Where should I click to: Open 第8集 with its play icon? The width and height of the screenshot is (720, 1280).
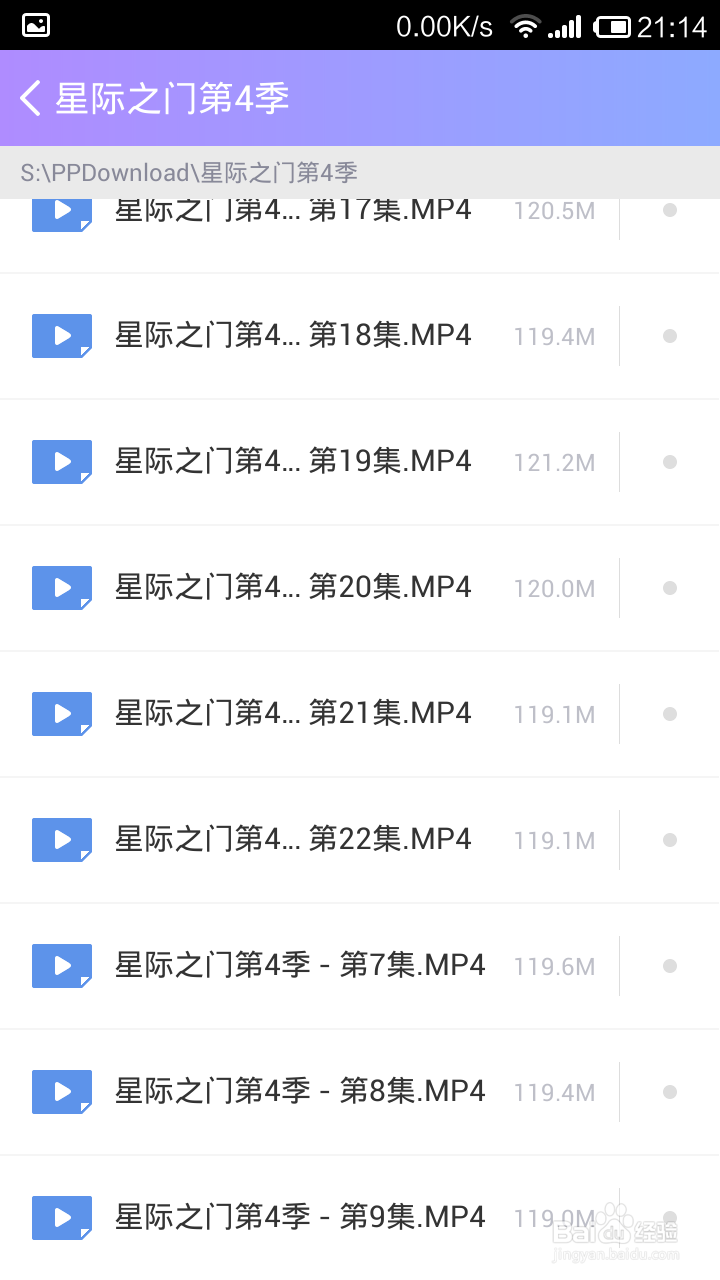61,1091
